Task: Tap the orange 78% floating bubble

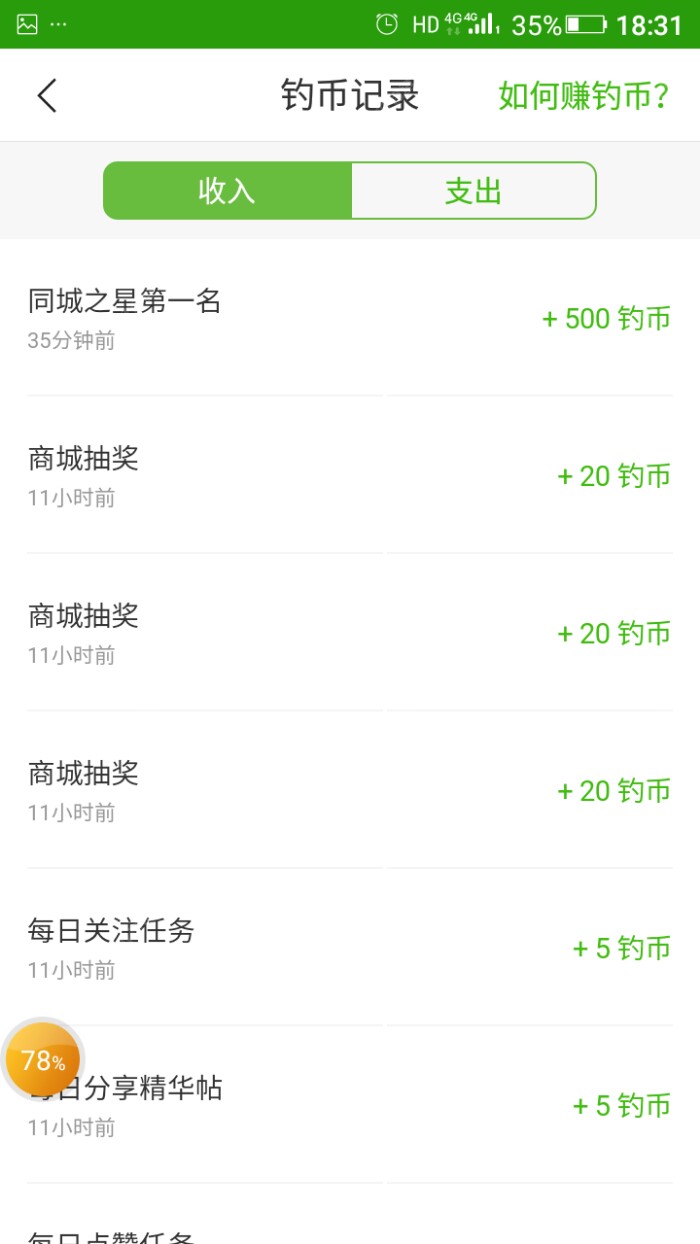Action: pos(43,1060)
